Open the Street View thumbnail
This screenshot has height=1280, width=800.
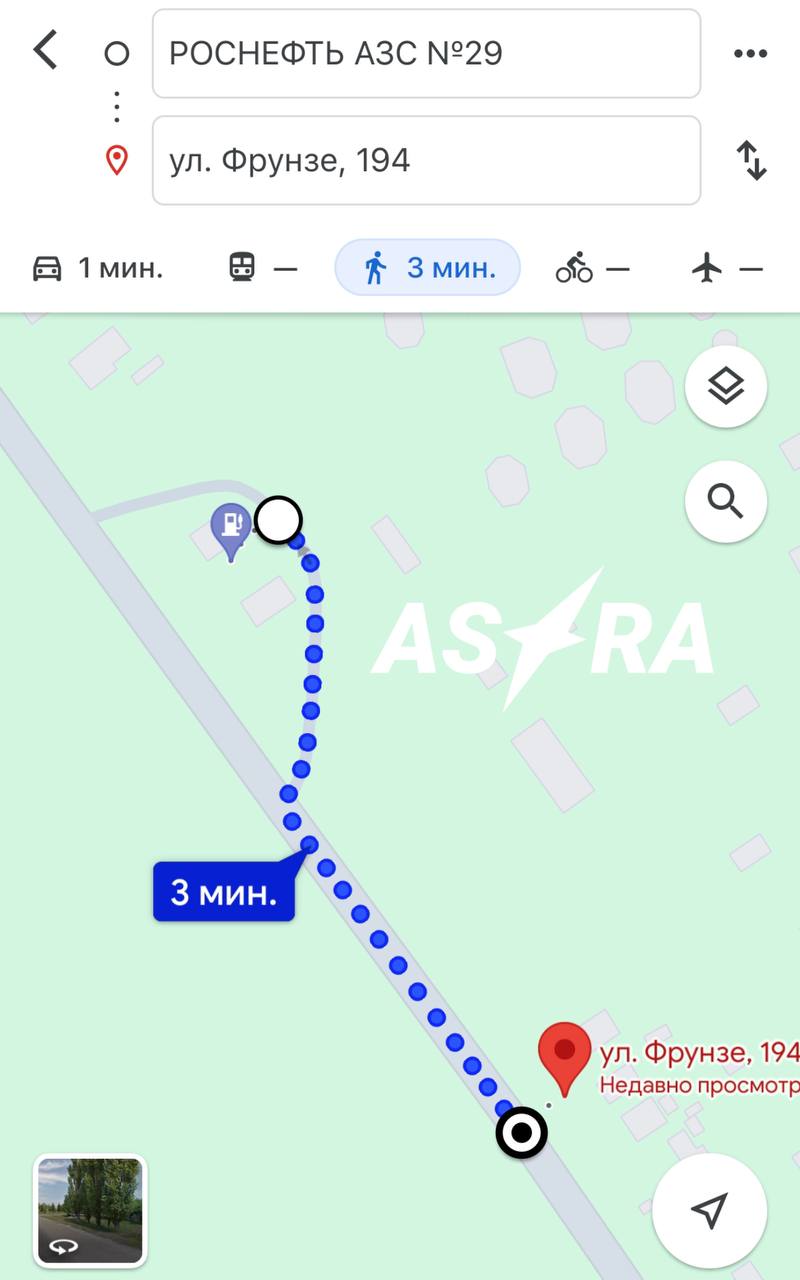(x=90, y=1211)
